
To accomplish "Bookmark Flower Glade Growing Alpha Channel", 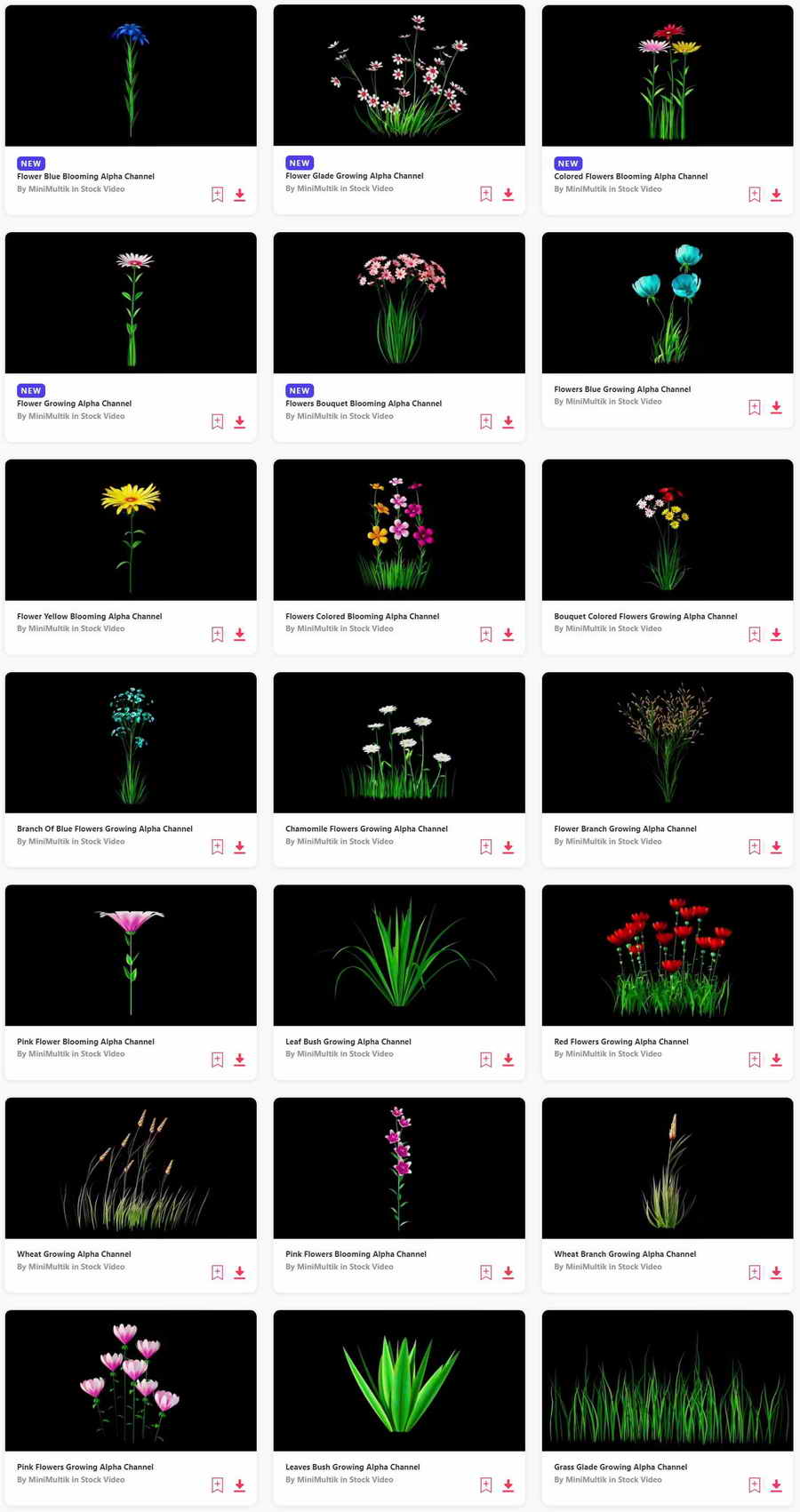I will (x=485, y=195).
